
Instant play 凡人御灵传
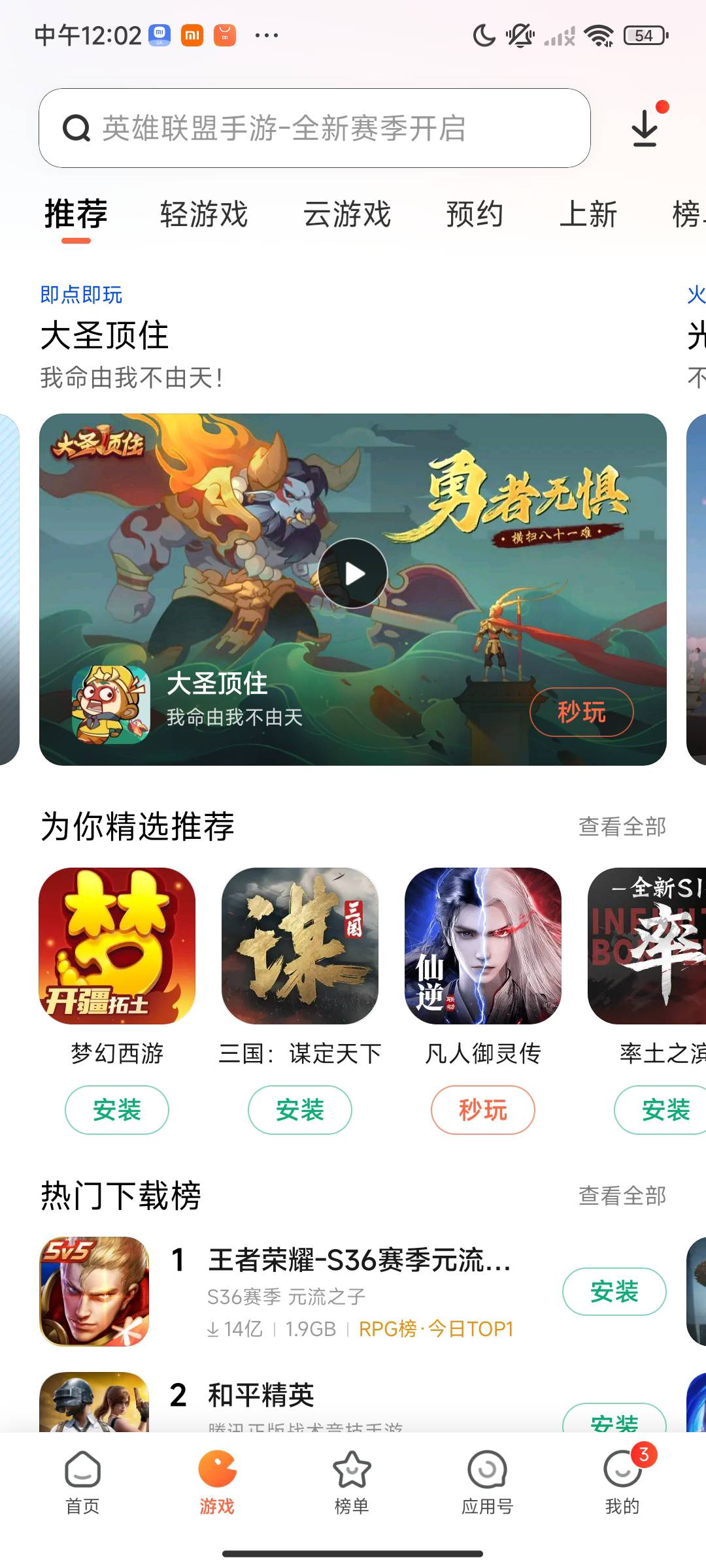(483, 1110)
